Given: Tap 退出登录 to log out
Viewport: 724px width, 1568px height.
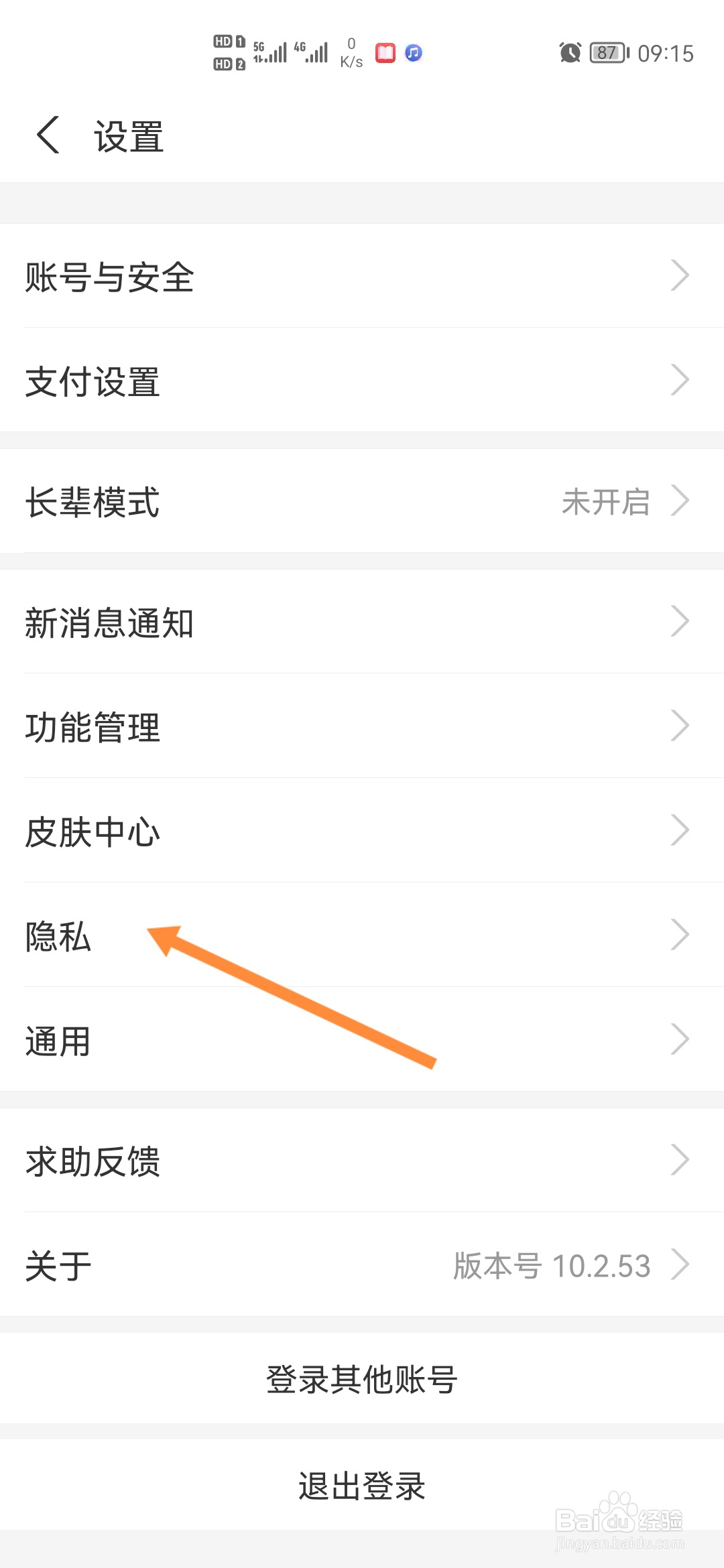Looking at the screenshot, I should (362, 1487).
